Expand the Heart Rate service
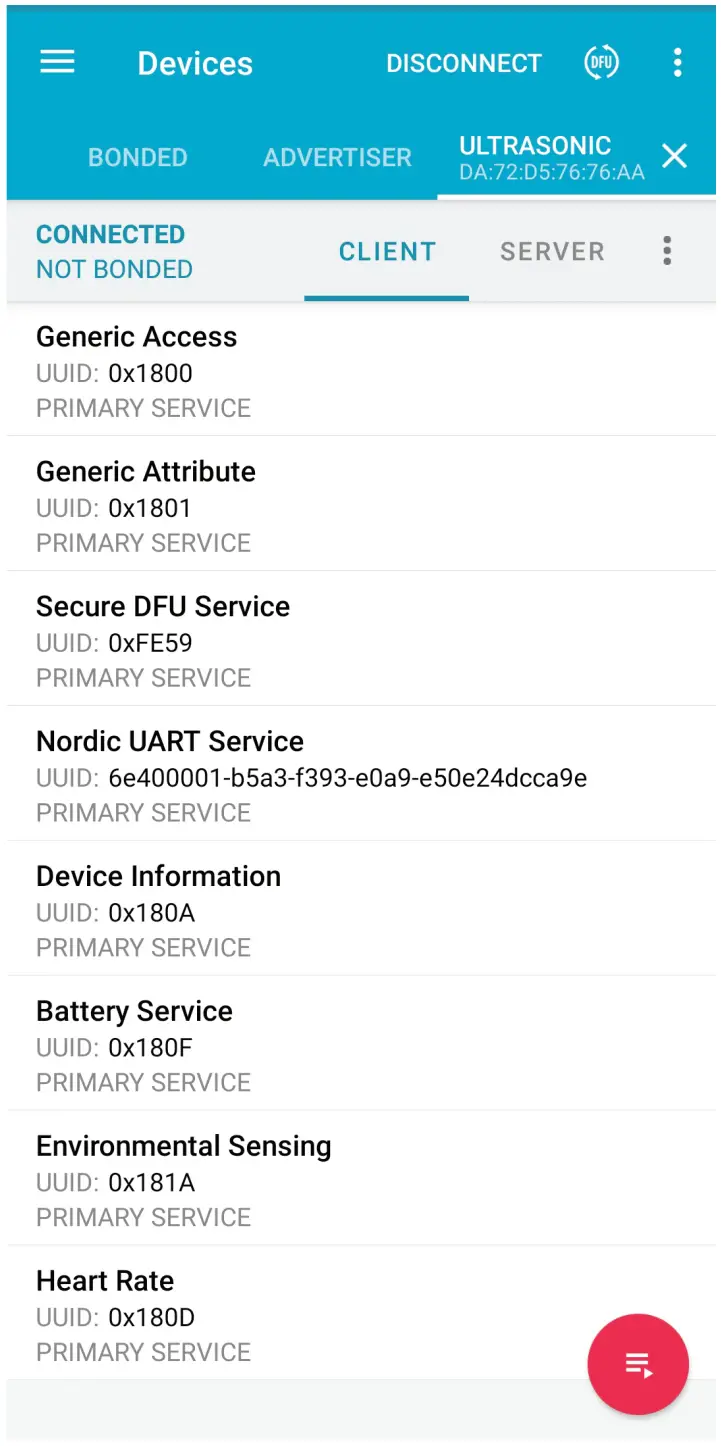The image size is (721, 1446). click(x=300, y=1315)
